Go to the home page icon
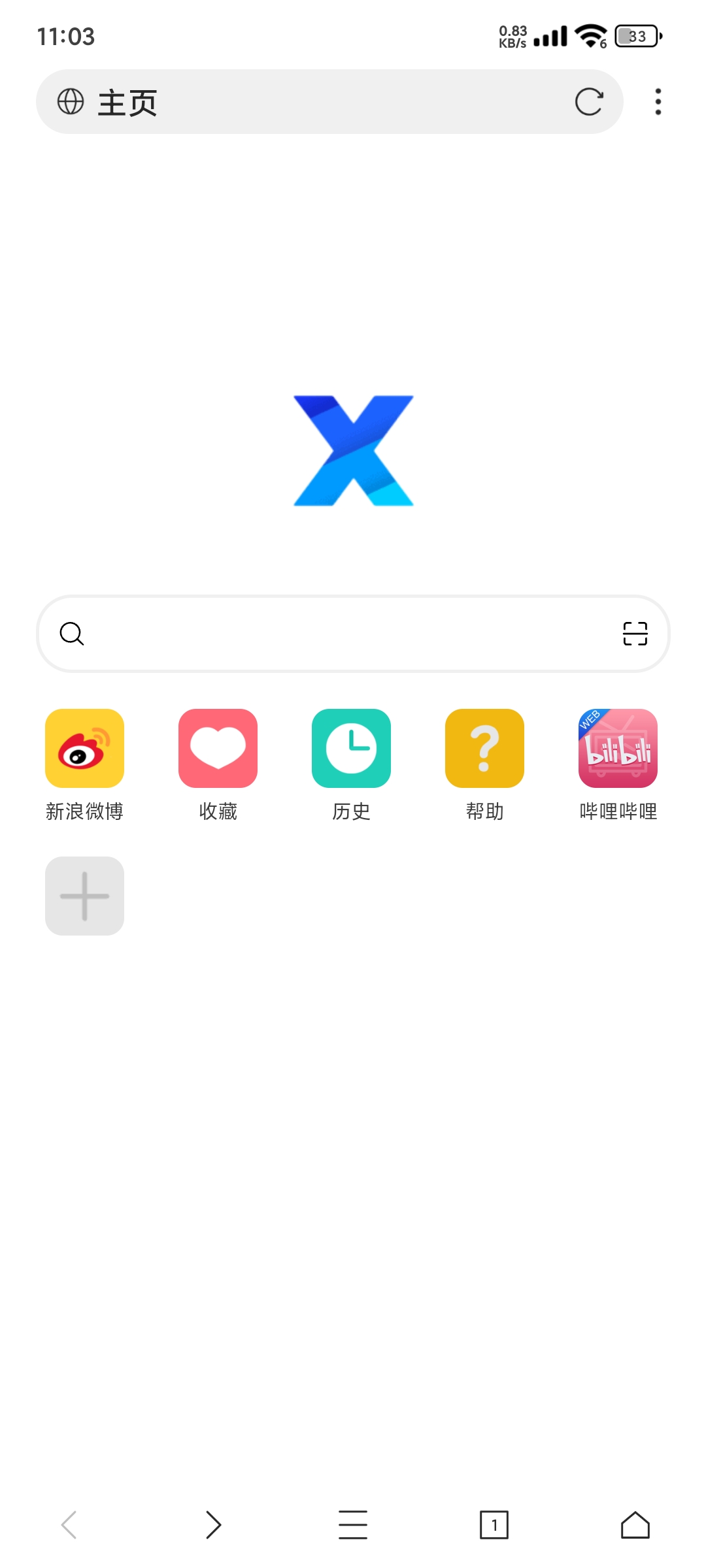 (x=635, y=1525)
